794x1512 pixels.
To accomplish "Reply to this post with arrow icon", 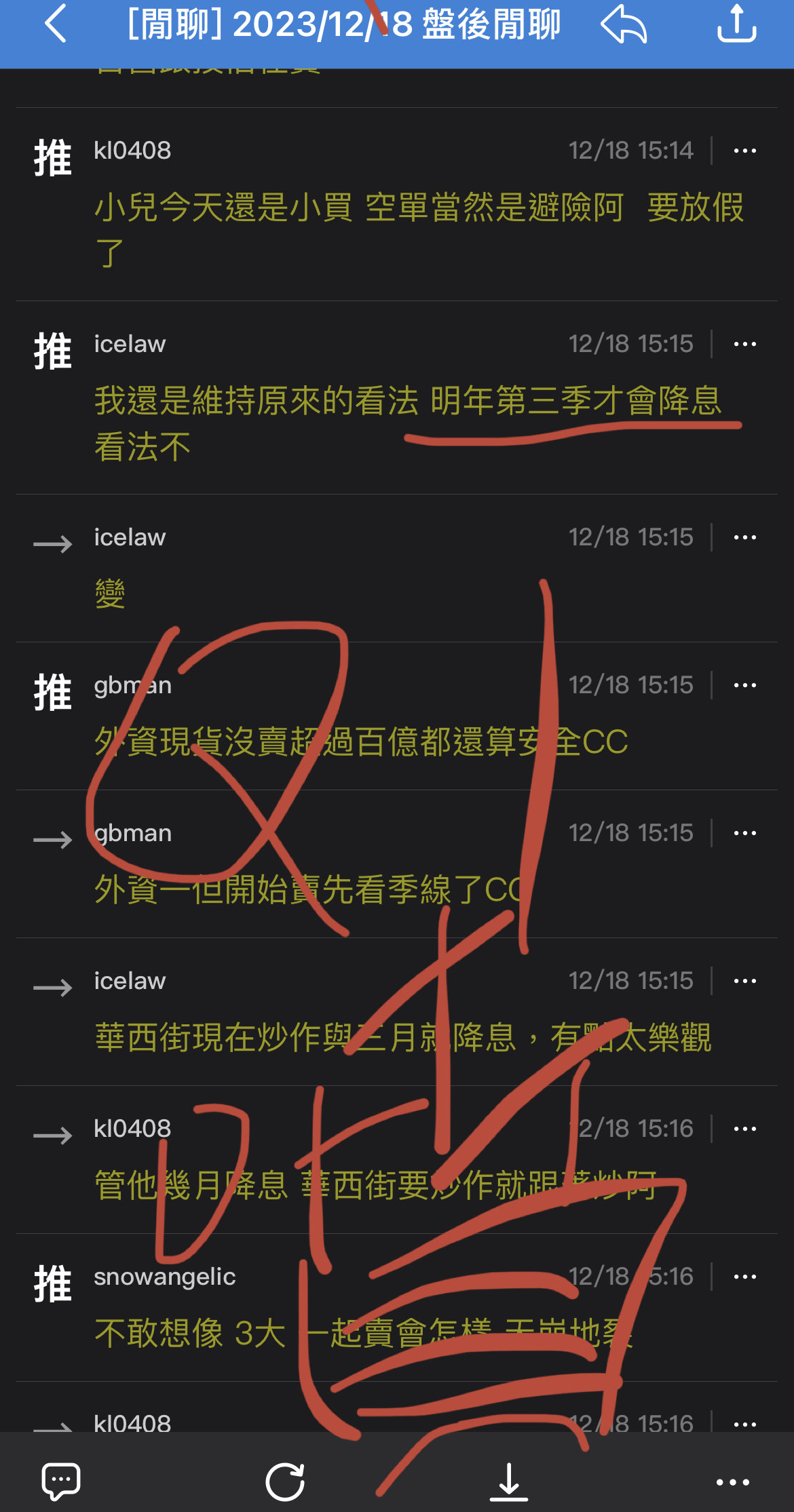I will 624,24.
